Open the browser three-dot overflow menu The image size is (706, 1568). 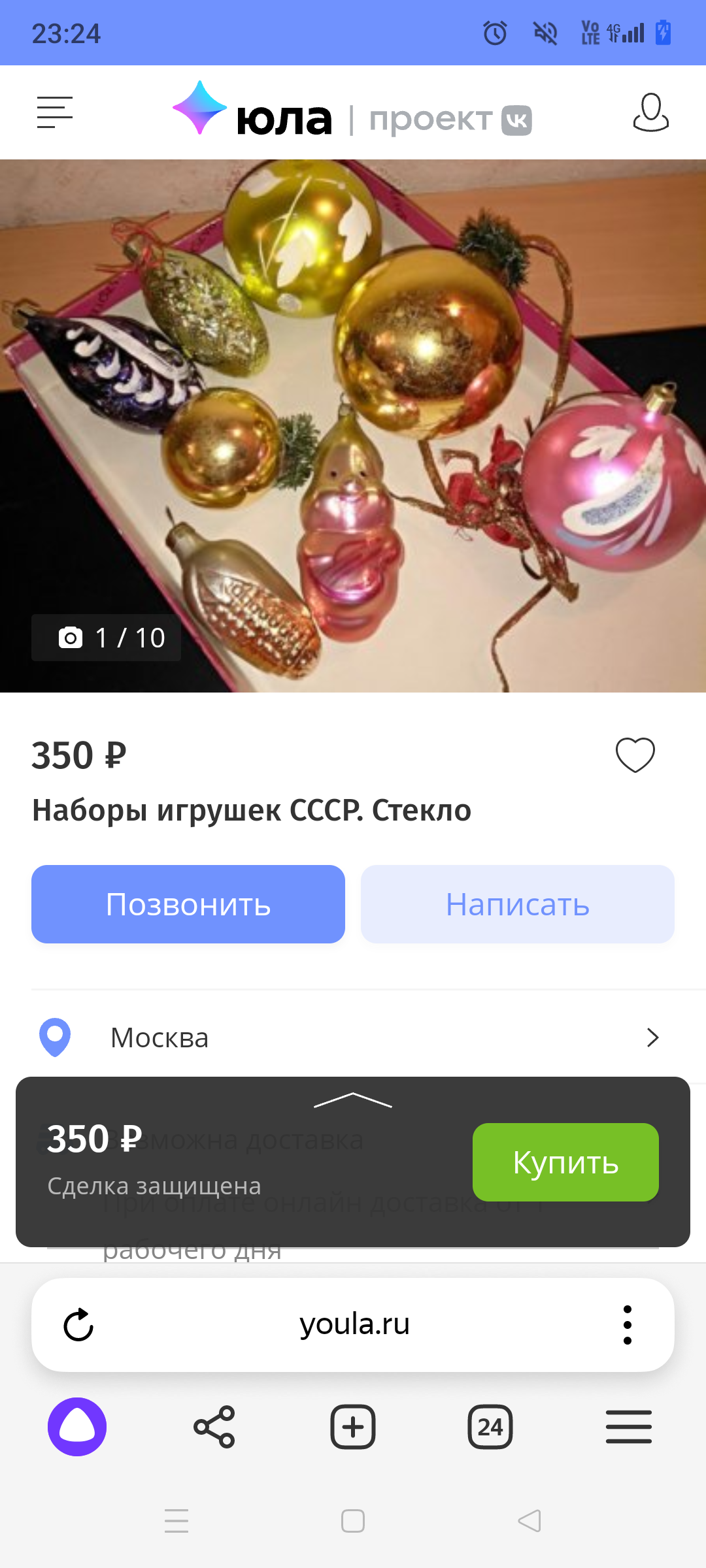(627, 1325)
